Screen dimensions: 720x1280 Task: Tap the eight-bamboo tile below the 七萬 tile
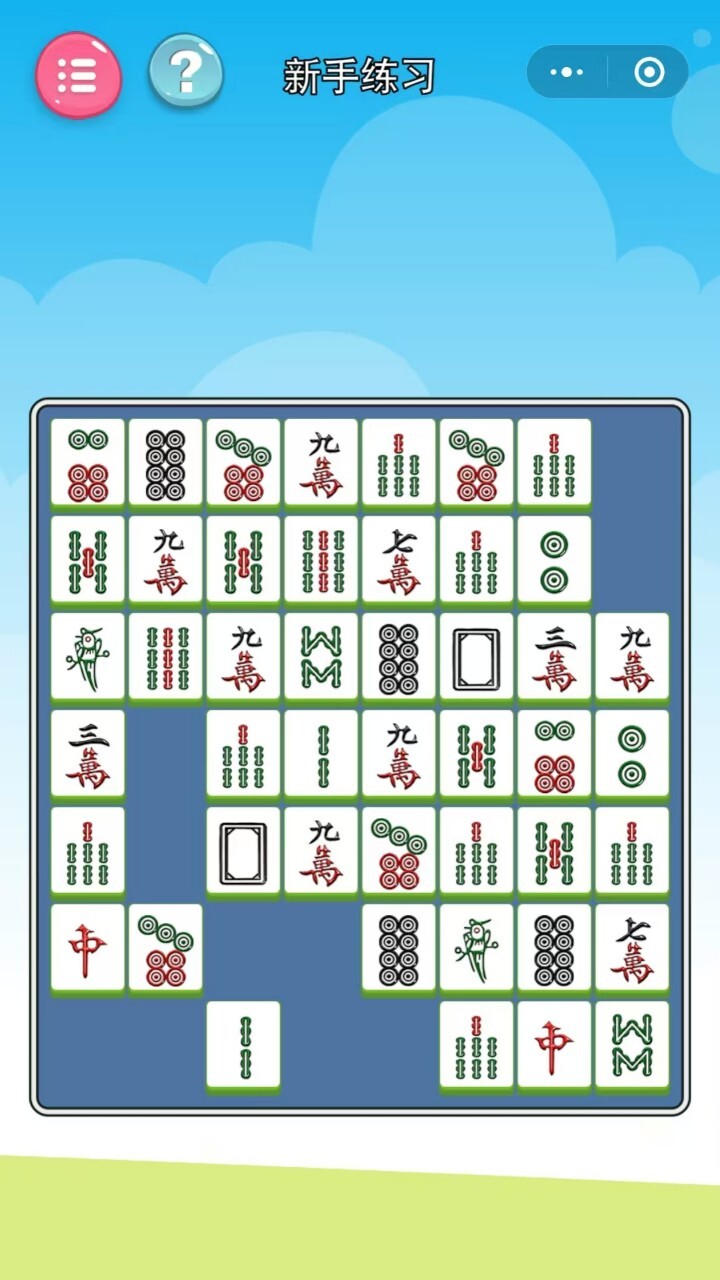click(632, 1043)
